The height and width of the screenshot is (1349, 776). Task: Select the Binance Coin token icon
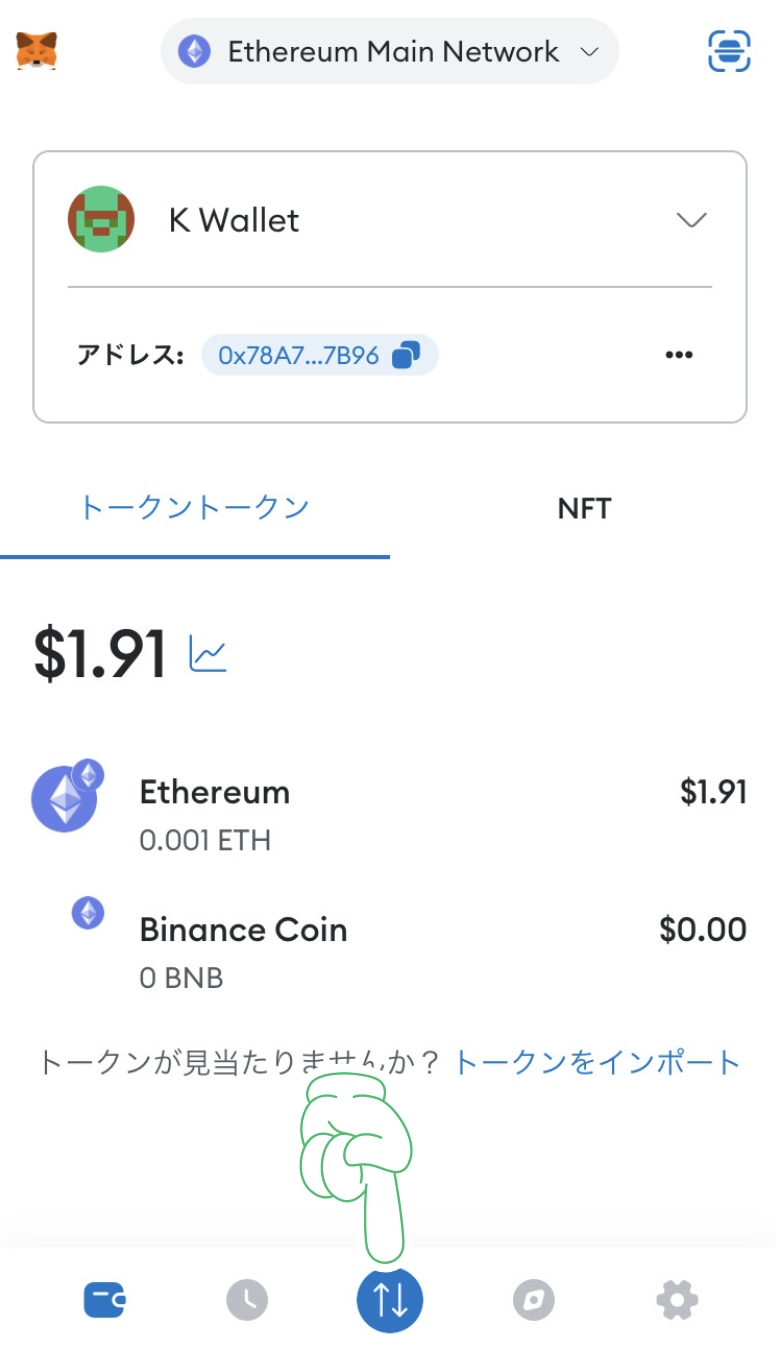(88, 913)
